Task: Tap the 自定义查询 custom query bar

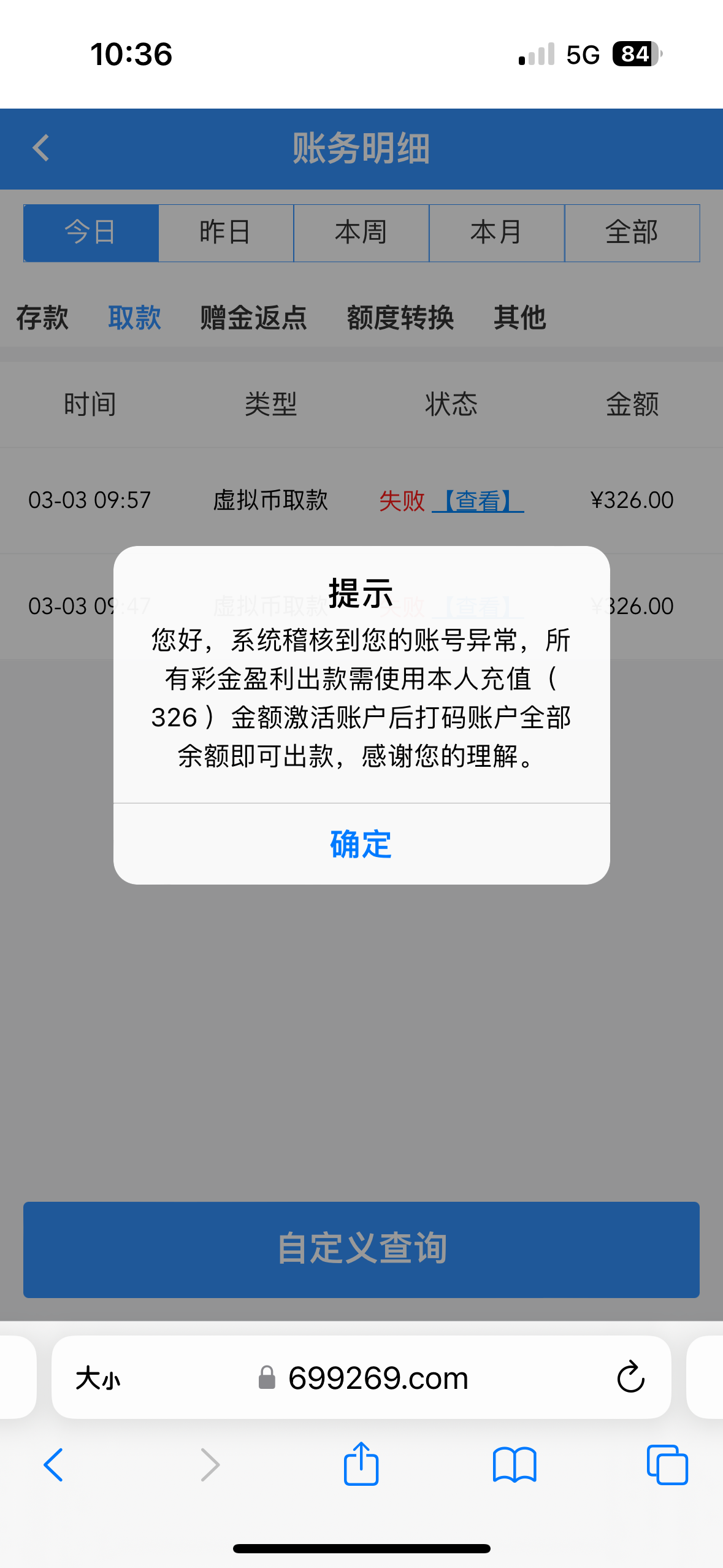Action: pyautogui.click(x=361, y=1250)
